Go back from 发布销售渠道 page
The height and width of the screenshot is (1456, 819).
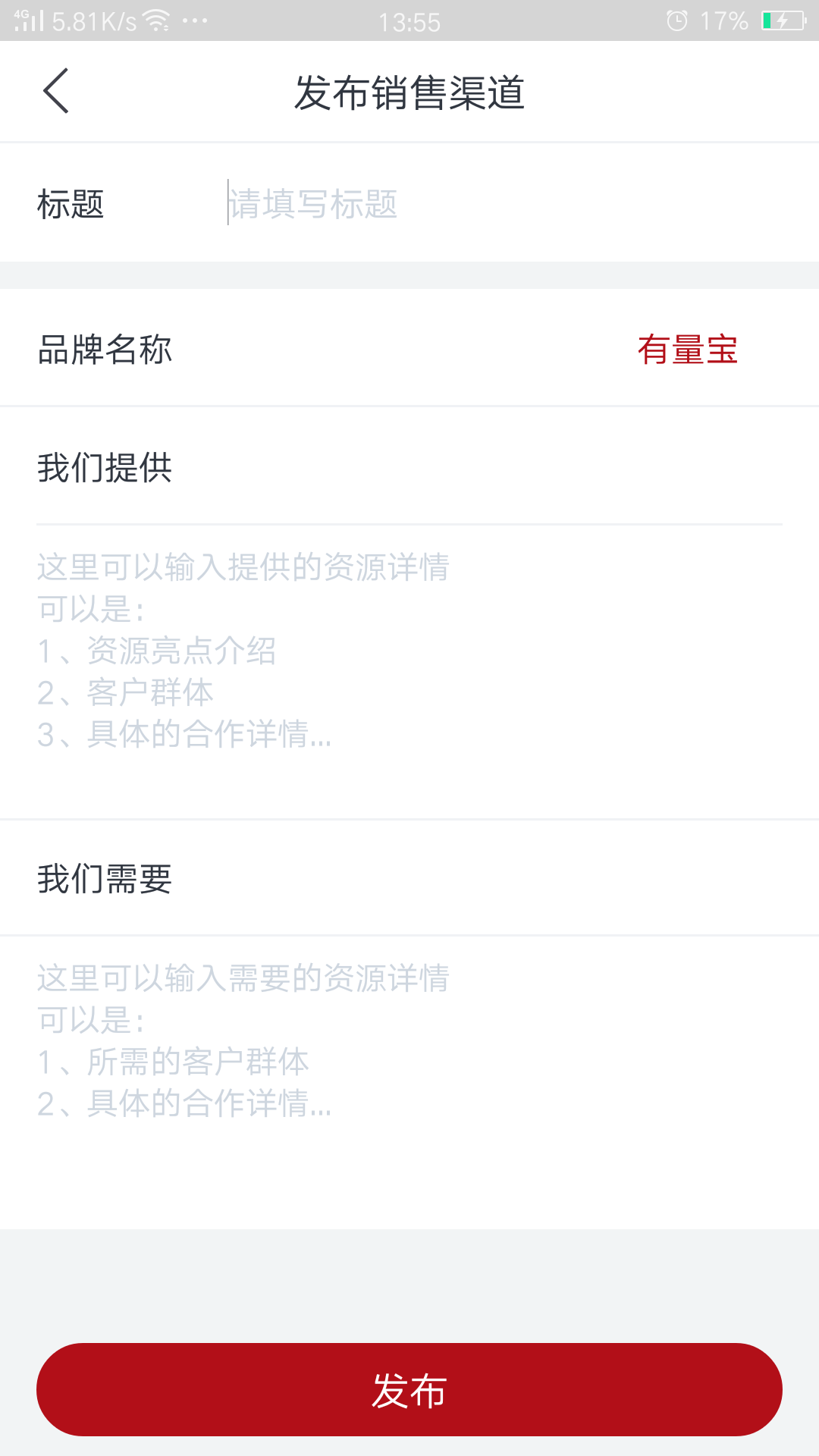point(56,91)
